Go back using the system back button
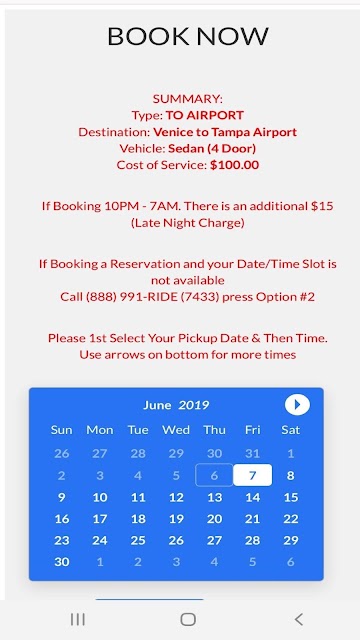The width and height of the screenshot is (360, 640). 299,619
